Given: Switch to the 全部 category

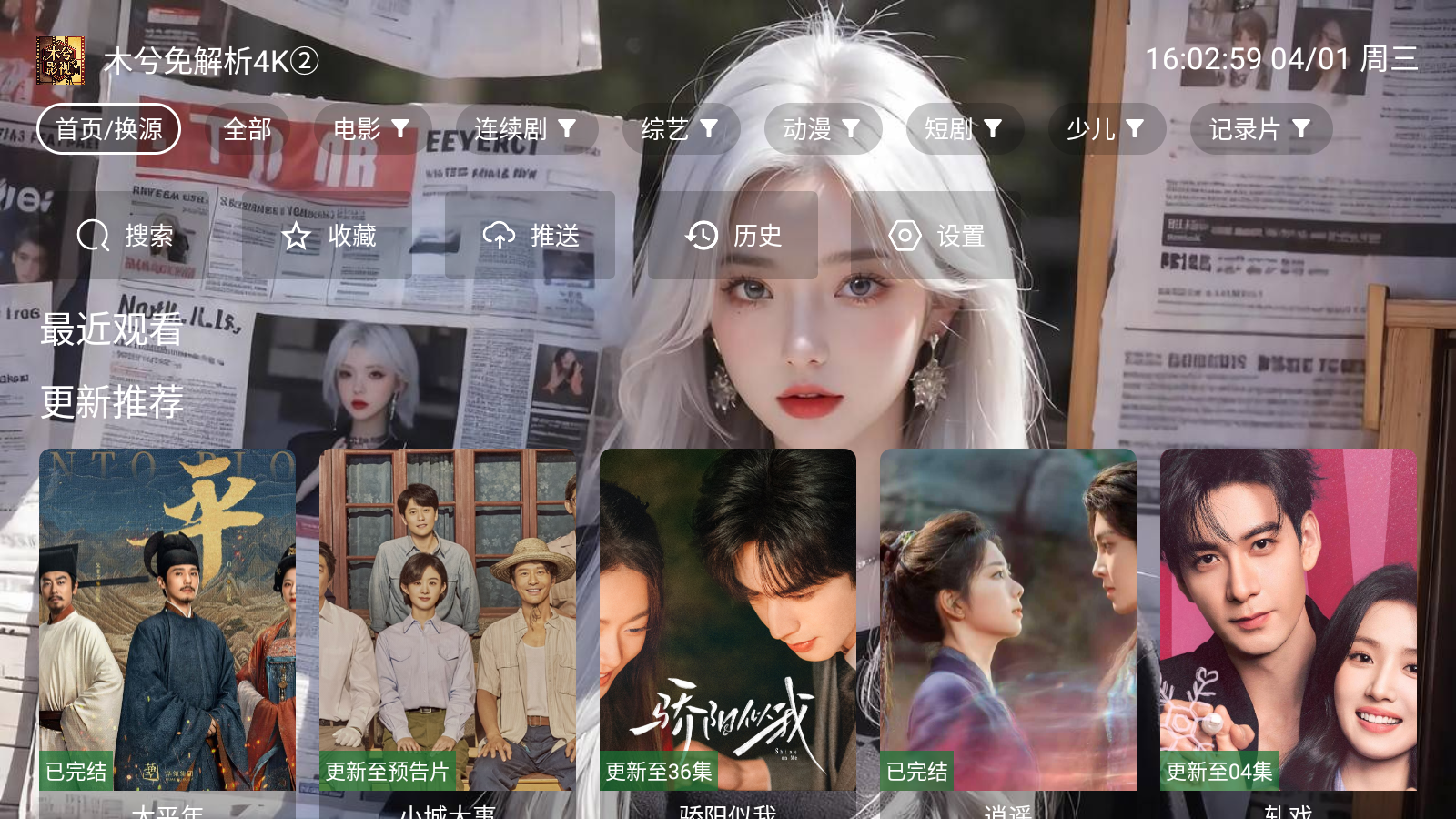Looking at the screenshot, I should coord(248,129).
